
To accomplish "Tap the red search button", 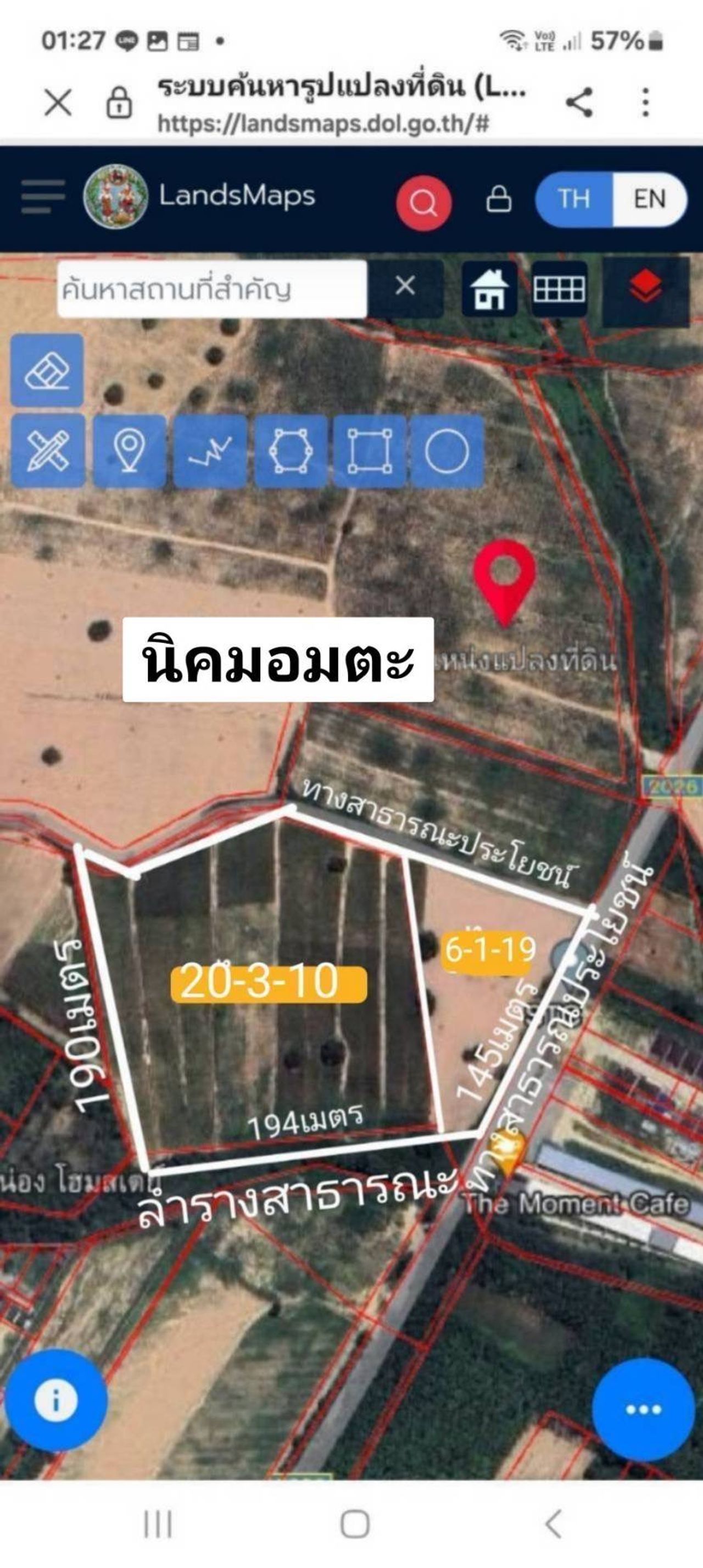I will [x=423, y=203].
